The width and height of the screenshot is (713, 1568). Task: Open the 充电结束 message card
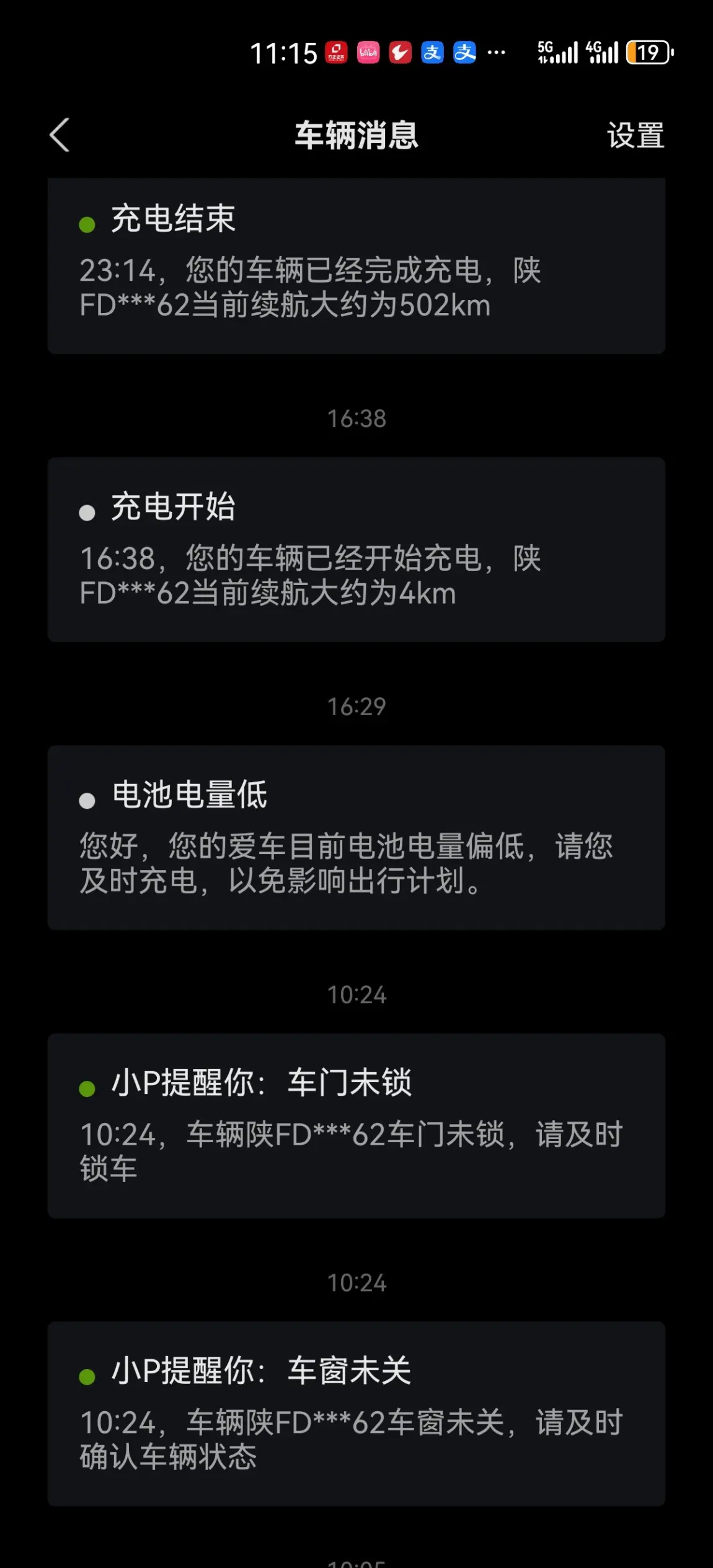click(356, 266)
